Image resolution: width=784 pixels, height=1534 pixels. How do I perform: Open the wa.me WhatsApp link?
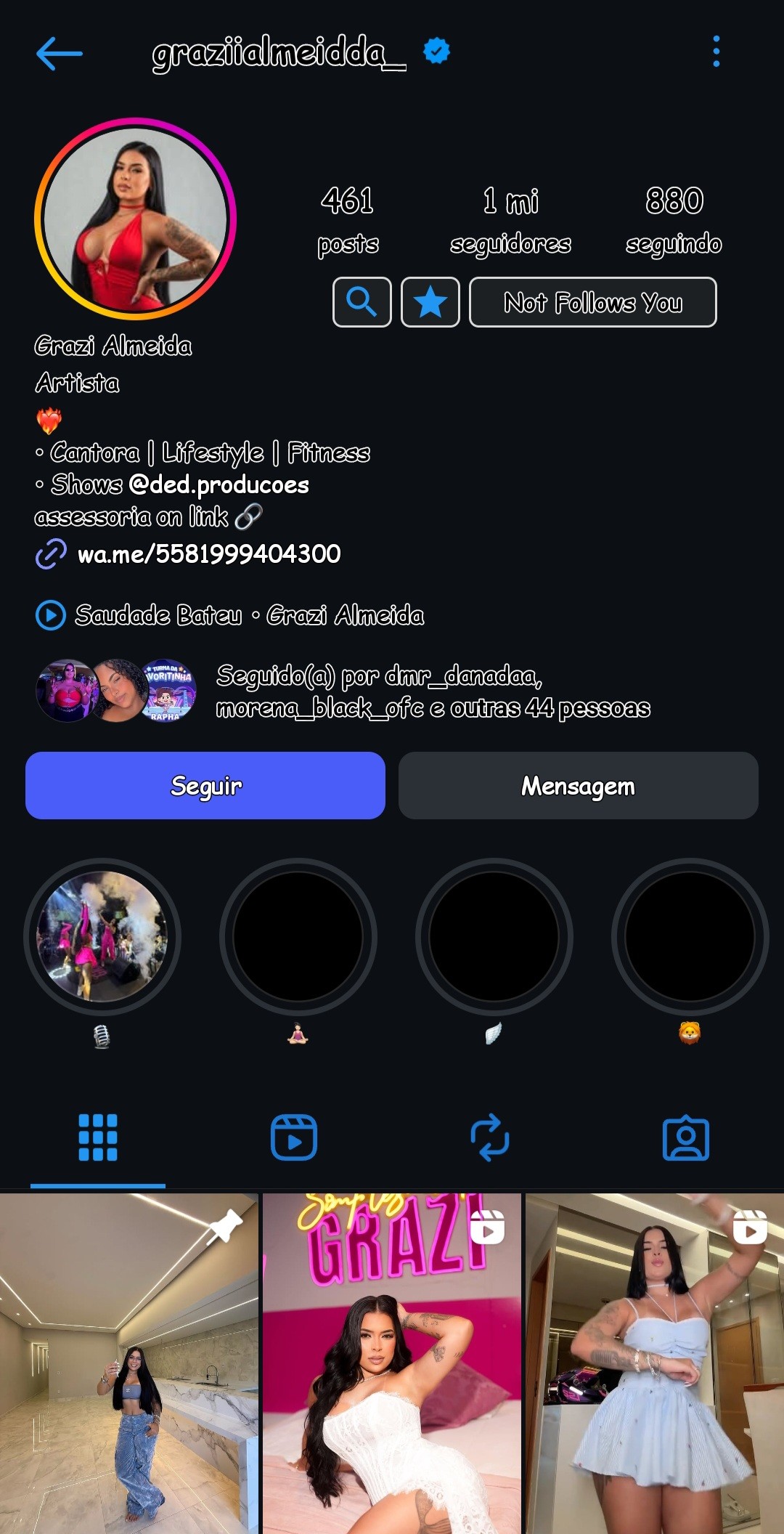click(x=208, y=554)
